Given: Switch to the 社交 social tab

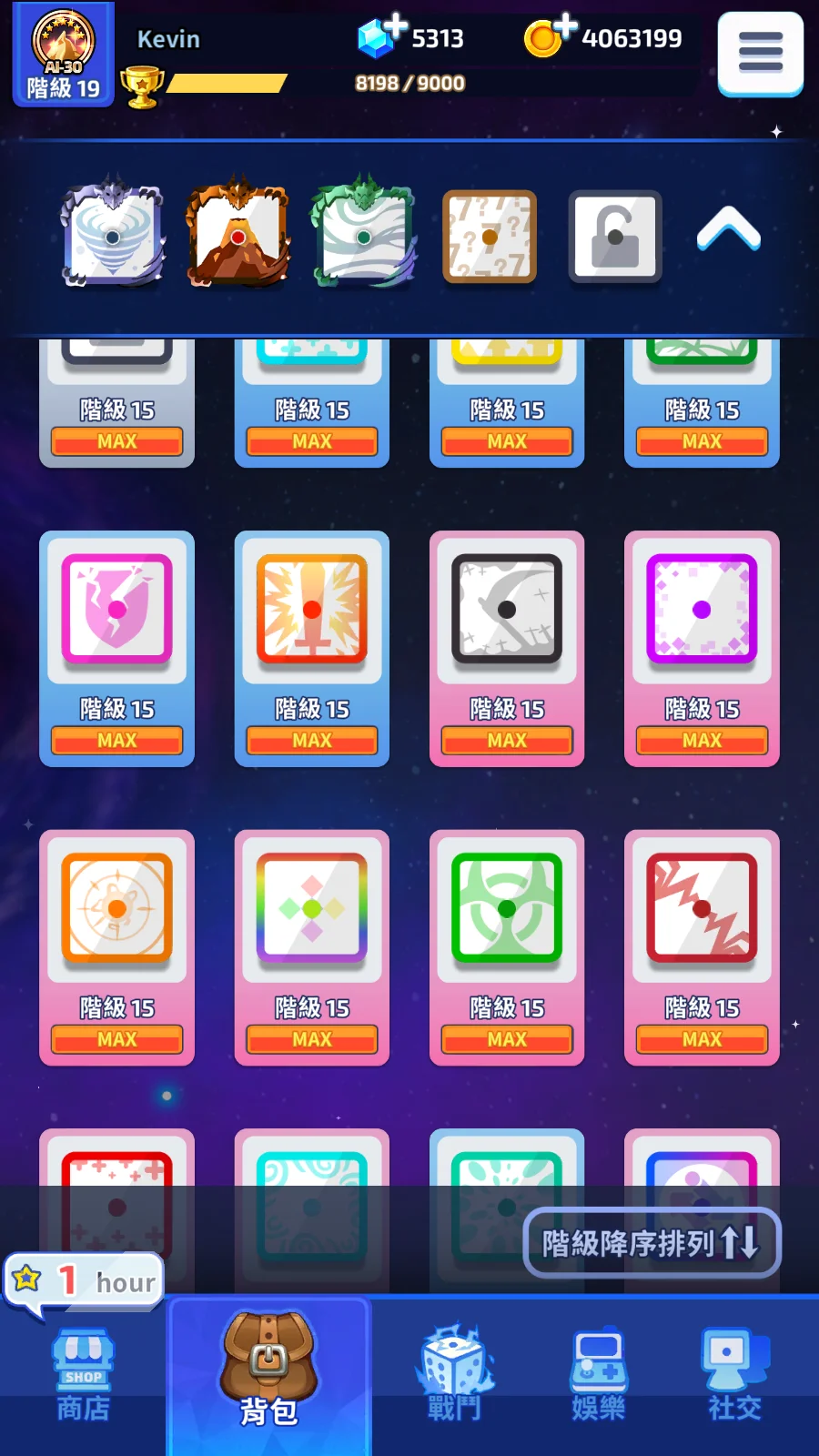Looking at the screenshot, I should [734, 1376].
